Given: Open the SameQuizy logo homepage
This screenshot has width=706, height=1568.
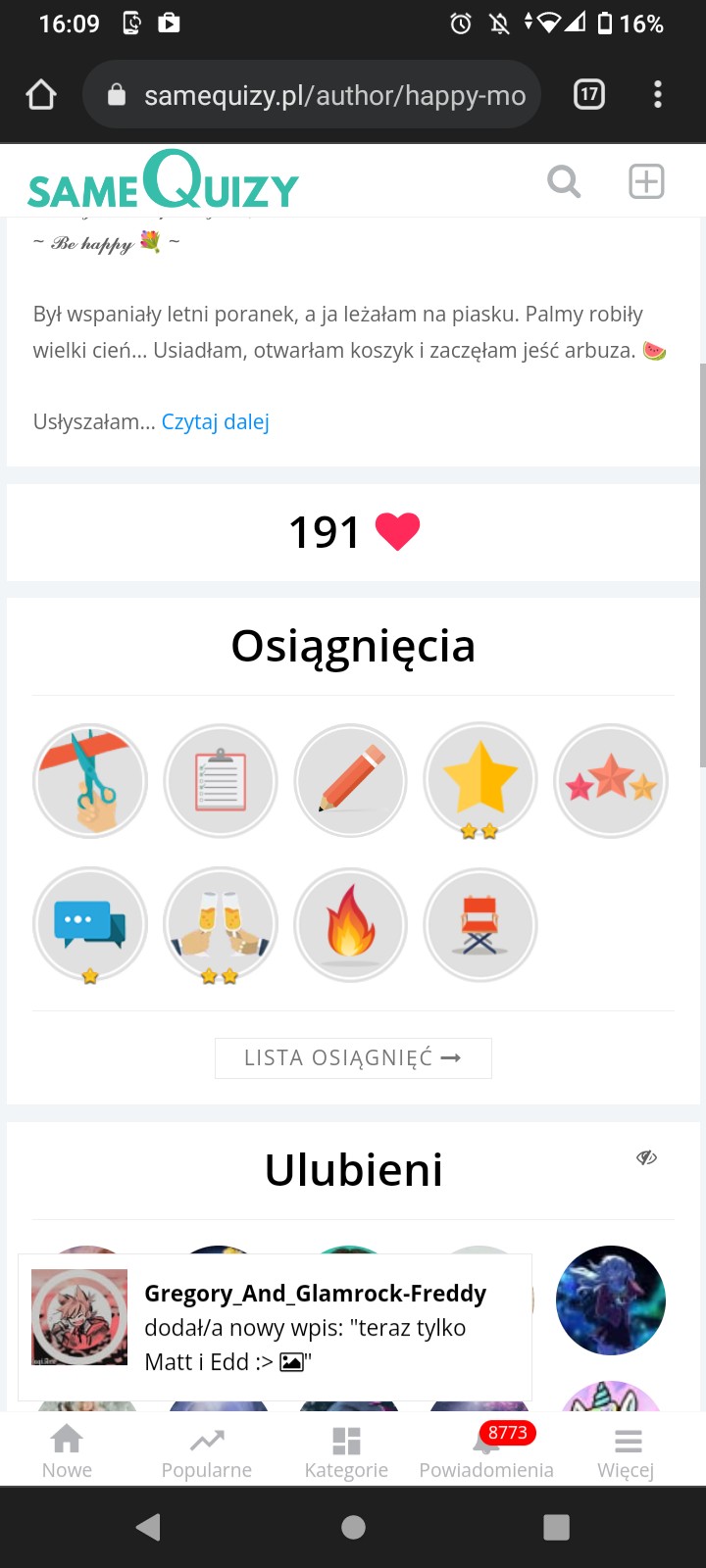Looking at the screenshot, I should (163, 182).
